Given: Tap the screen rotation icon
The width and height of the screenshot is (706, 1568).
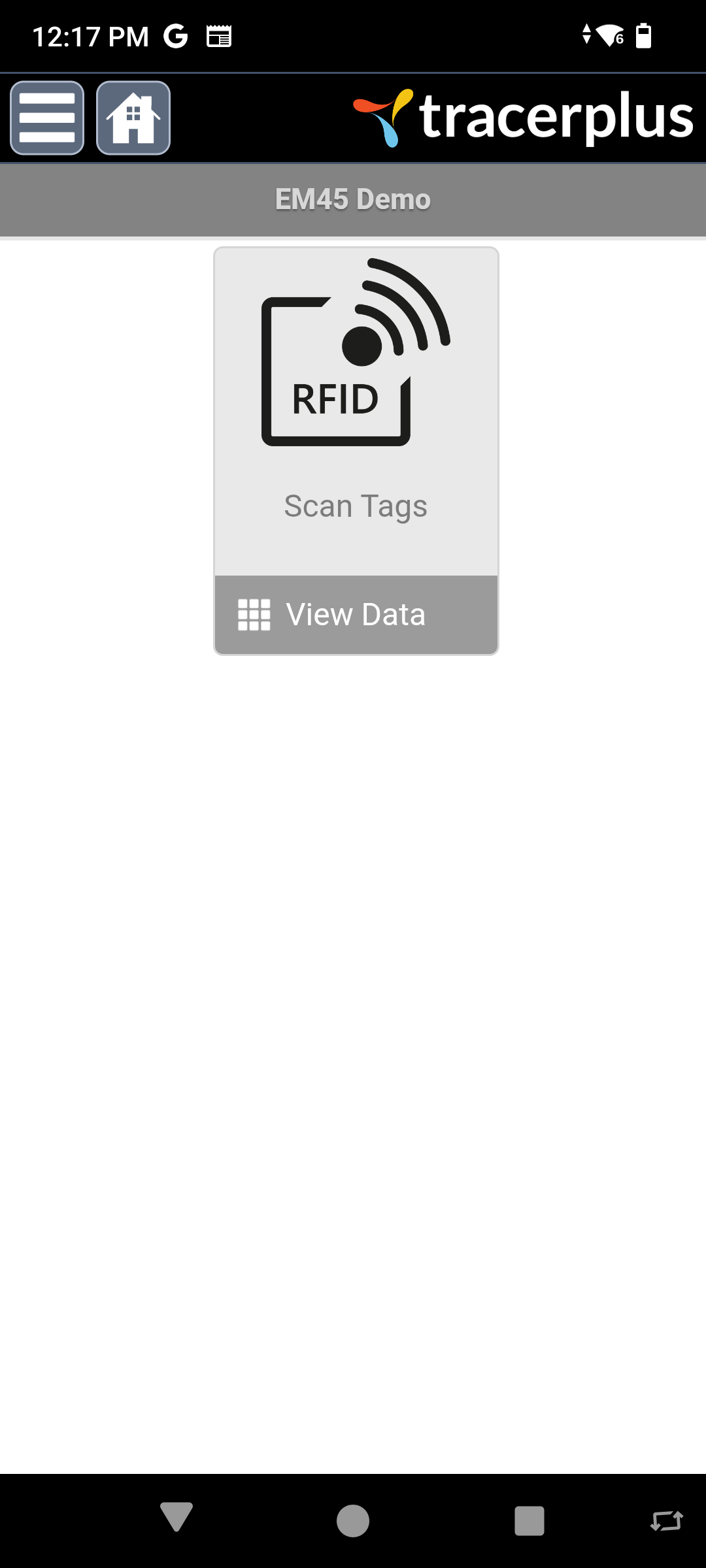Looking at the screenshot, I should click(667, 1521).
